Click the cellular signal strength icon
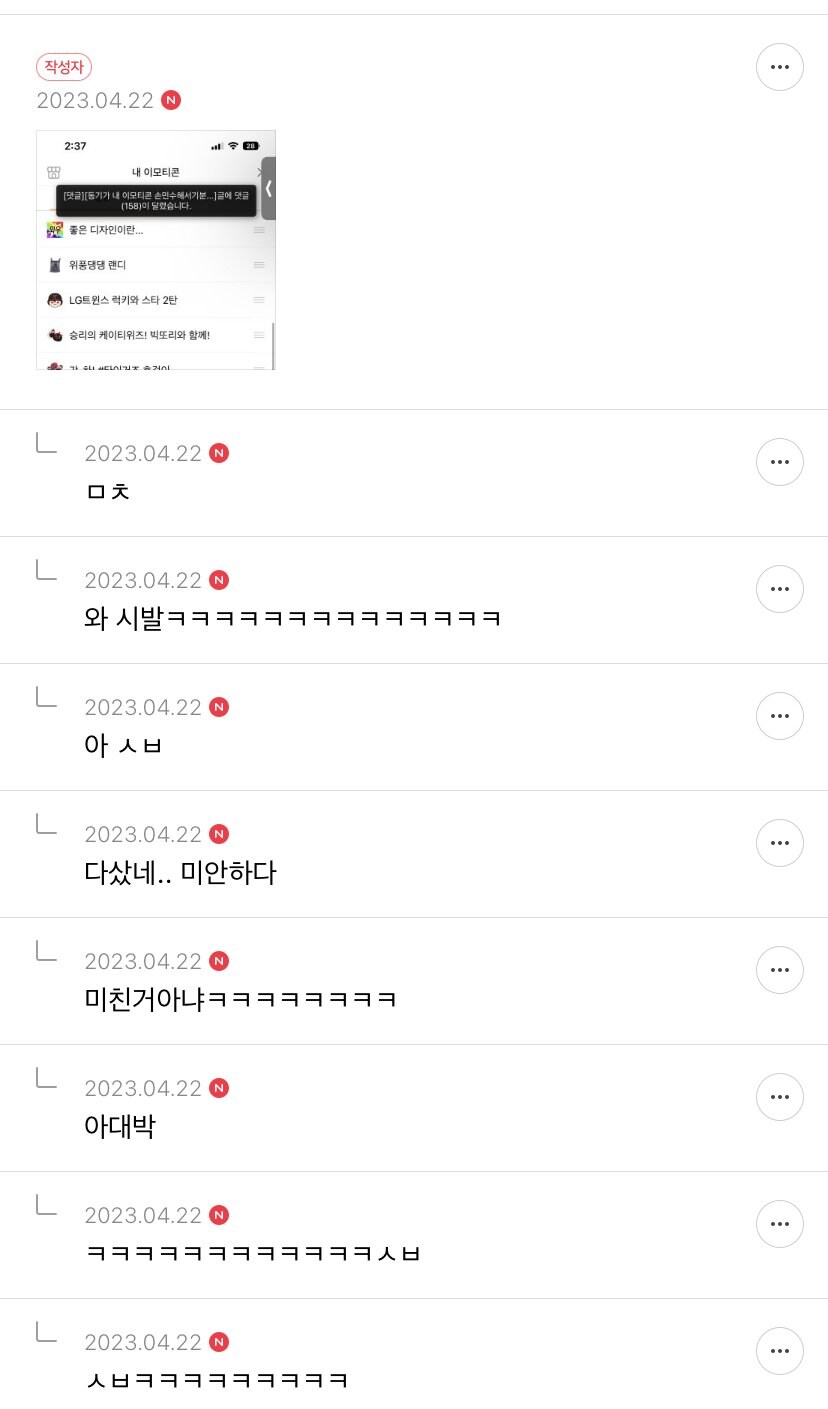Viewport: 828px width, 1409px height. pos(216,146)
